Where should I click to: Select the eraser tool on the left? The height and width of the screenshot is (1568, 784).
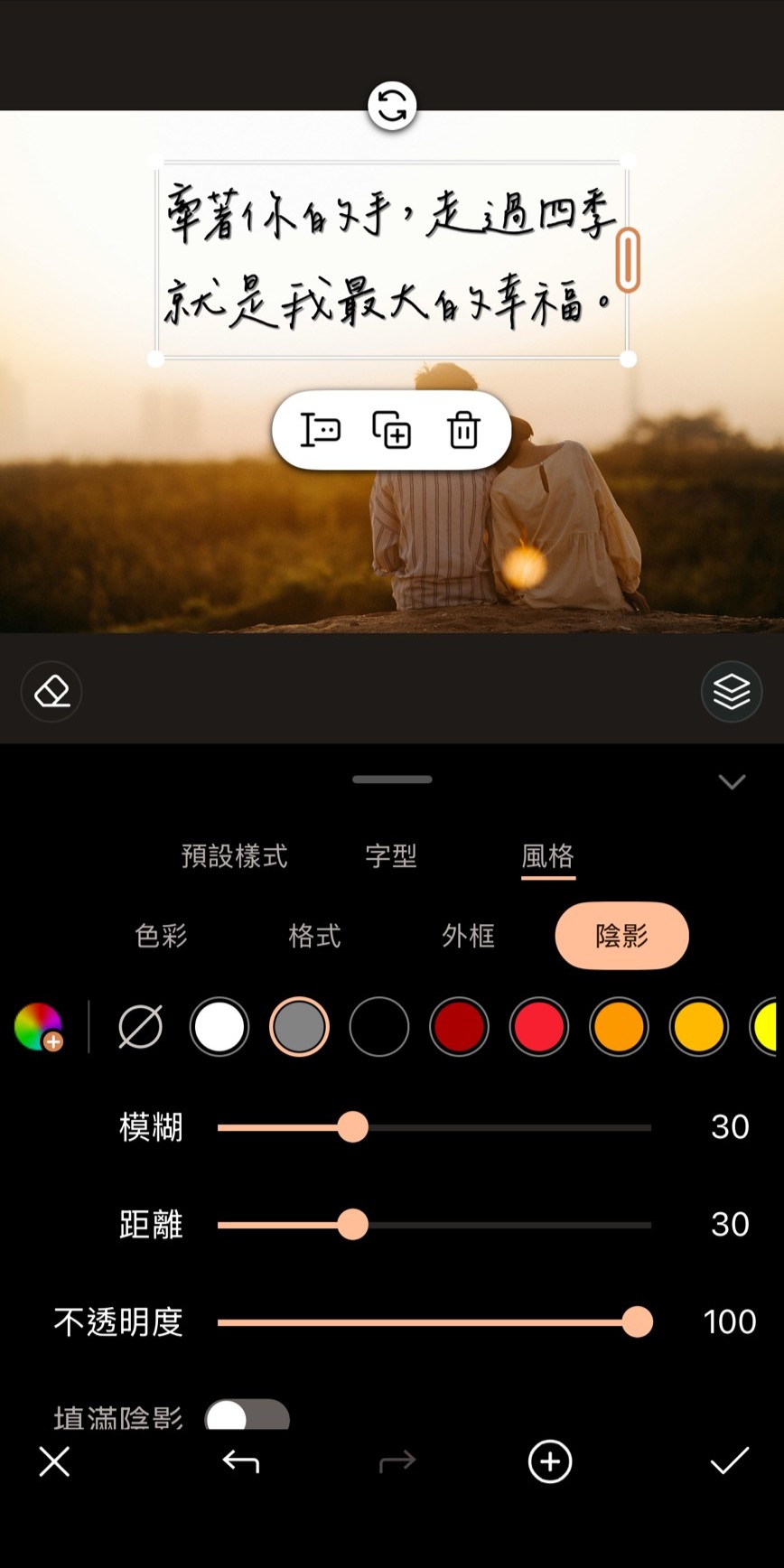pos(51,691)
